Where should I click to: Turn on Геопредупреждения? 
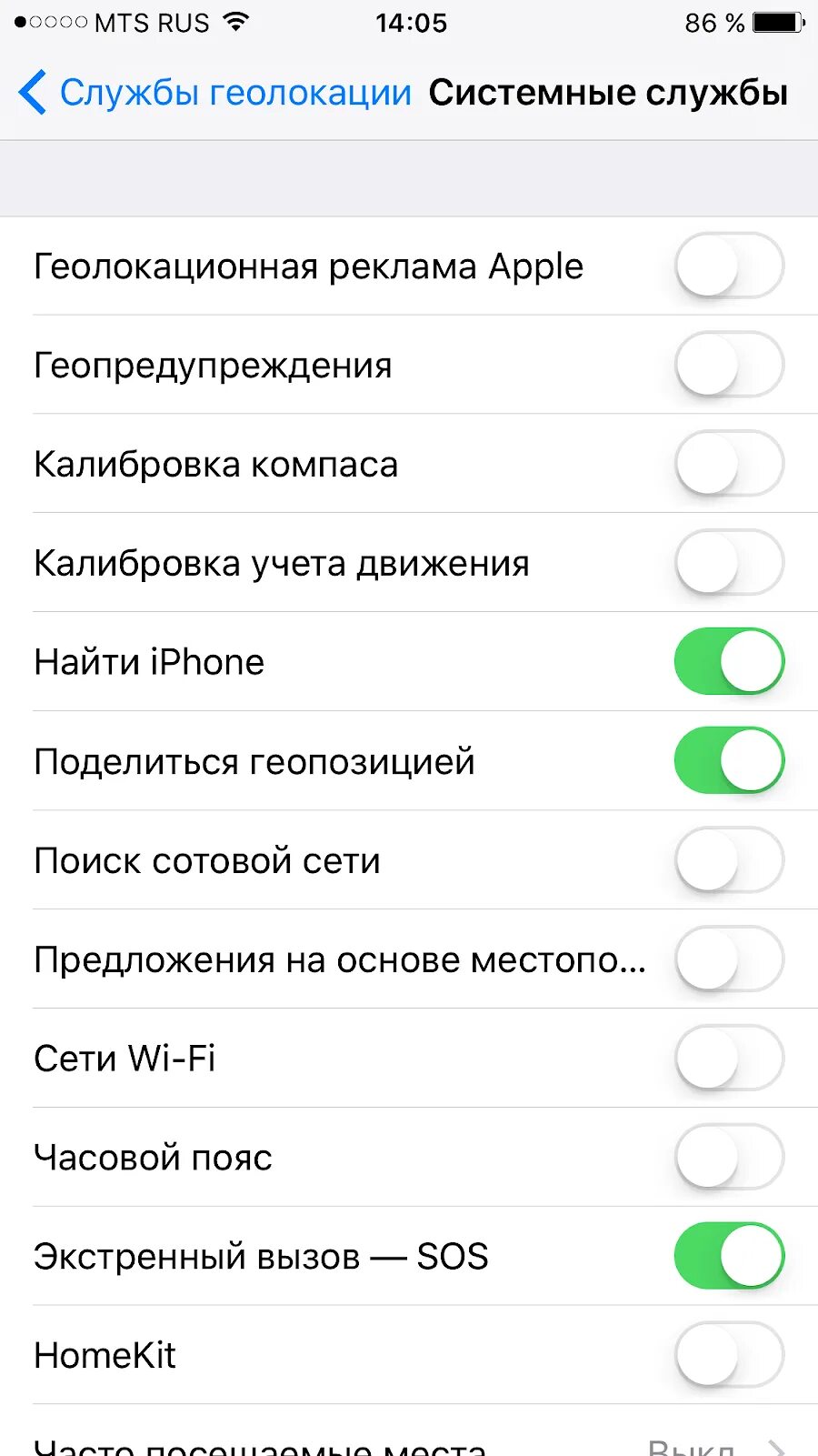pos(729,365)
